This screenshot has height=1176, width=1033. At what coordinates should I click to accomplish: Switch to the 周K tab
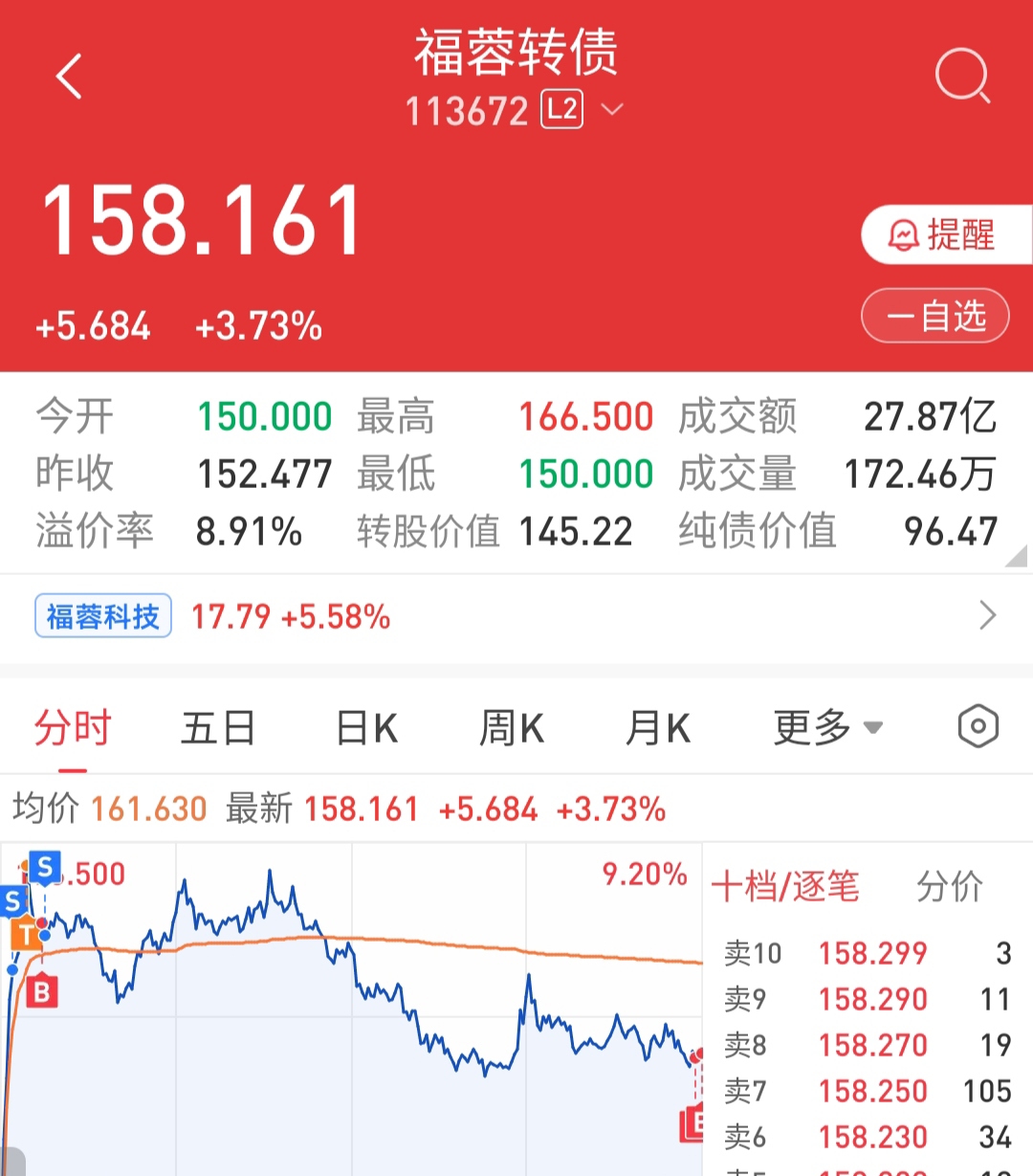click(513, 727)
